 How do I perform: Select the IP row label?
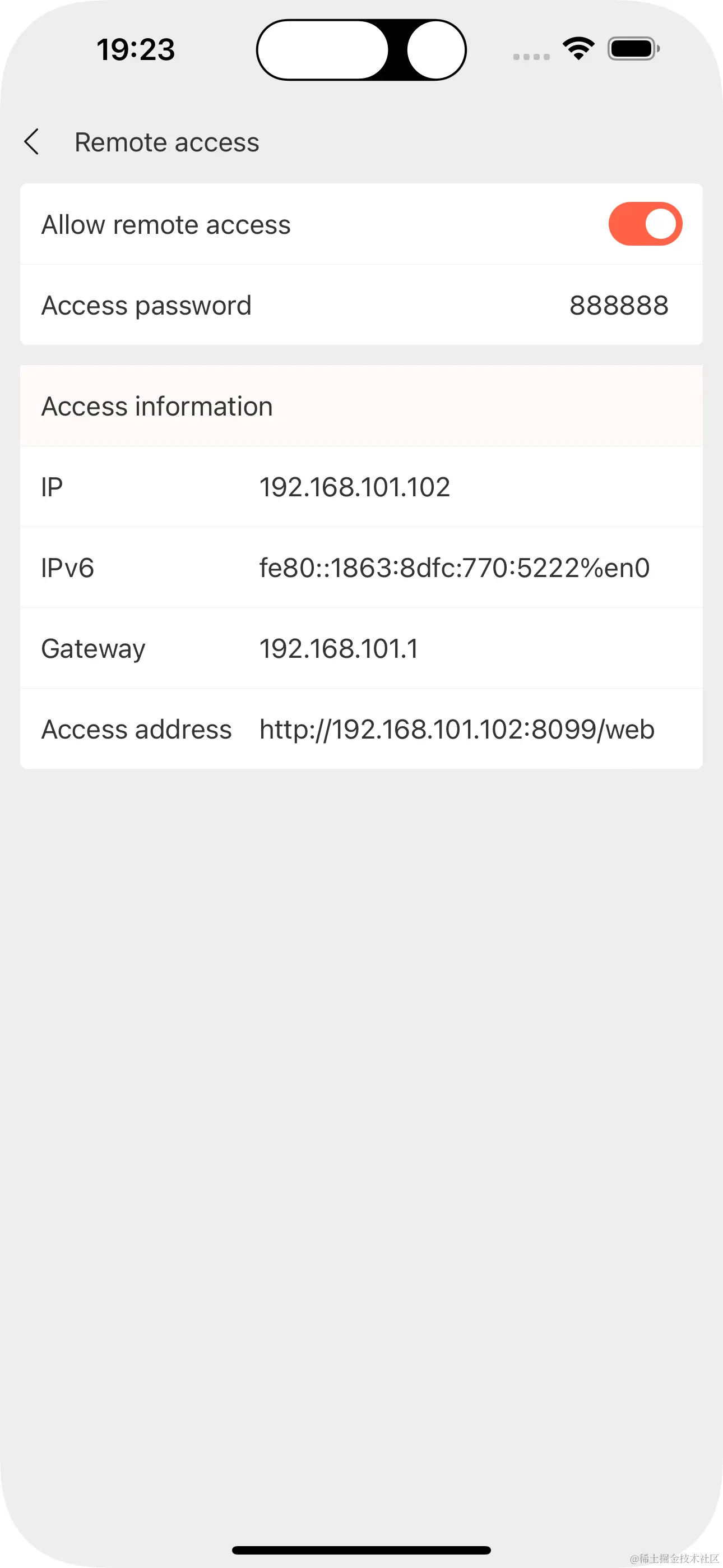[x=52, y=486]
